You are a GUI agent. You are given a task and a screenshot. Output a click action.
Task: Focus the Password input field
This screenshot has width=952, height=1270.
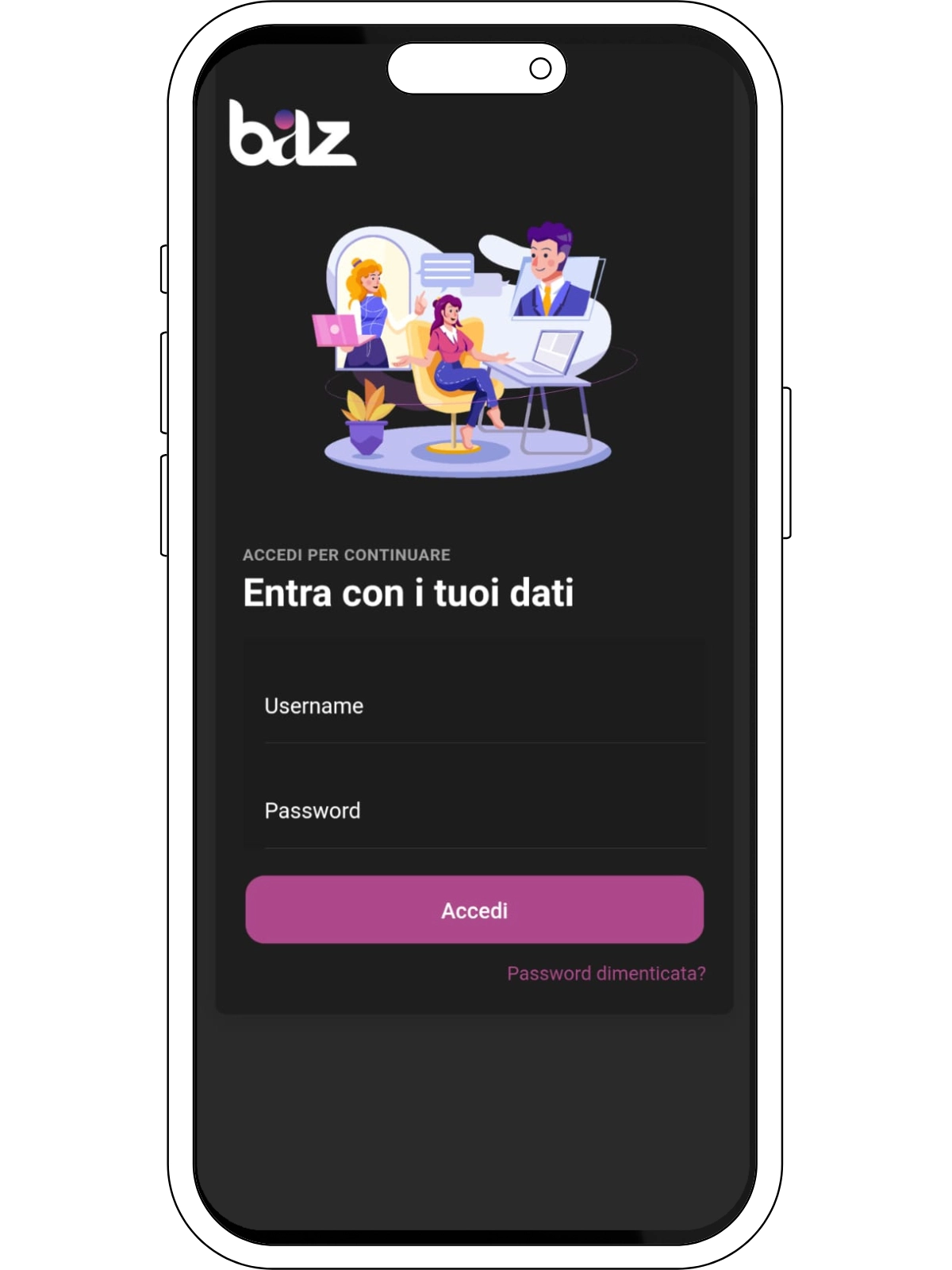pyautogui.click(x=484, y=810)
